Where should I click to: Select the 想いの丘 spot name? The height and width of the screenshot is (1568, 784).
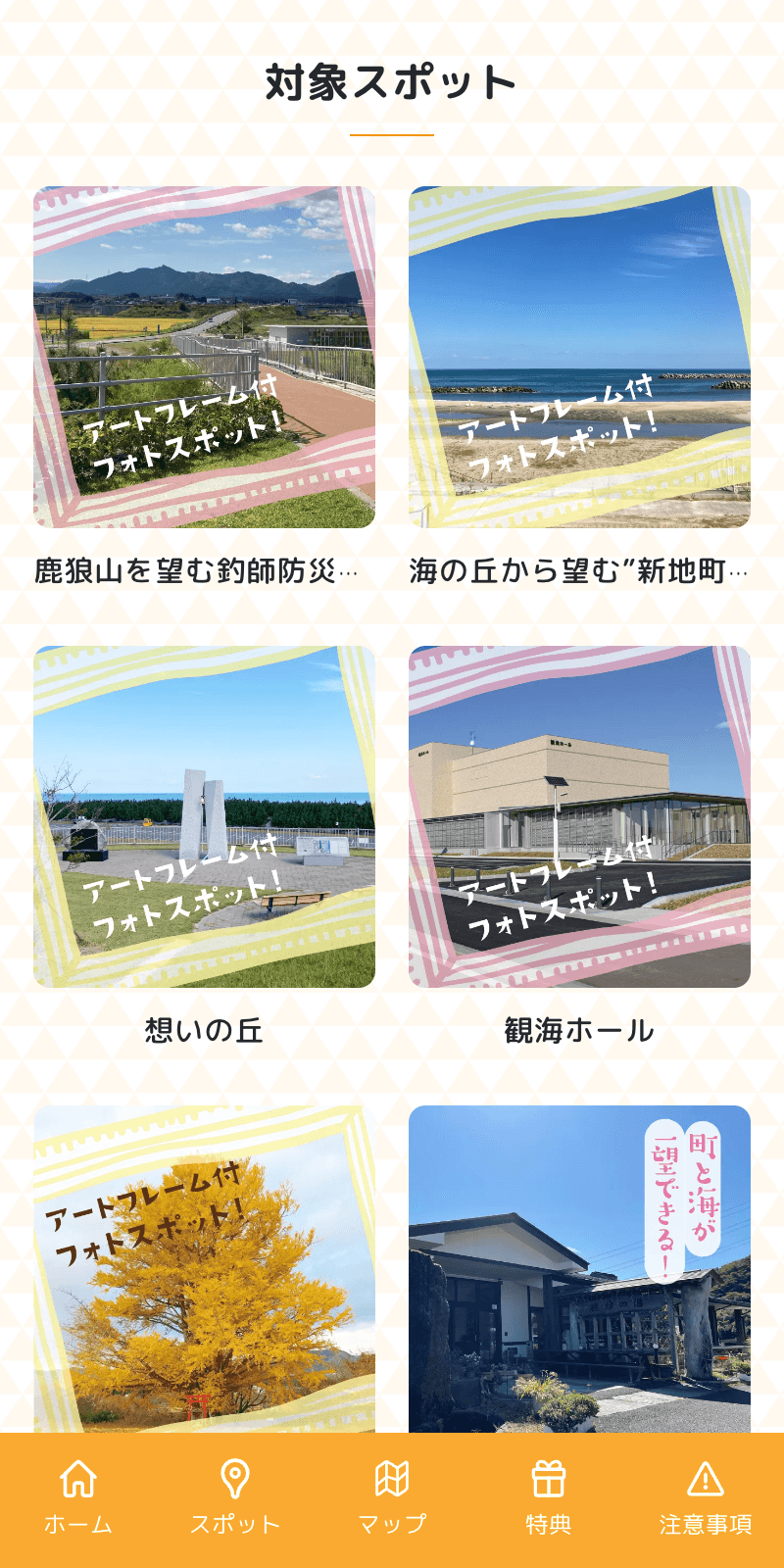pos(202,1028)
